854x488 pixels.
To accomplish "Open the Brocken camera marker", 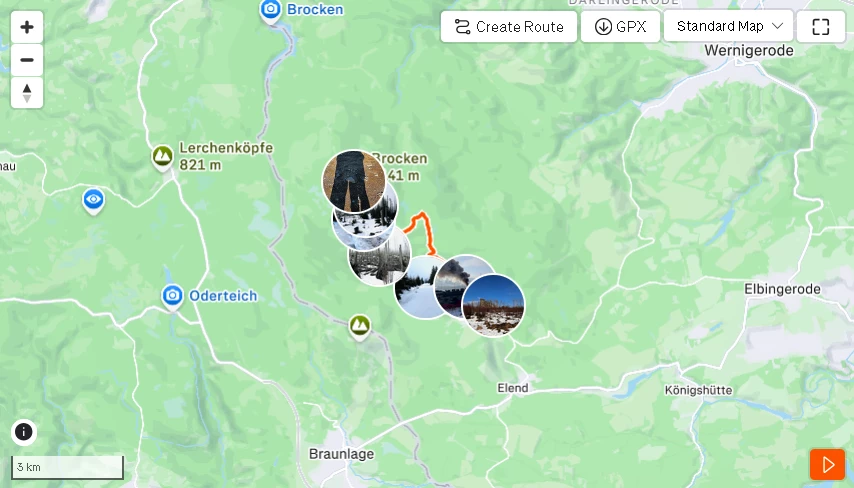I will pyautogui.click(x=270, y=10).
